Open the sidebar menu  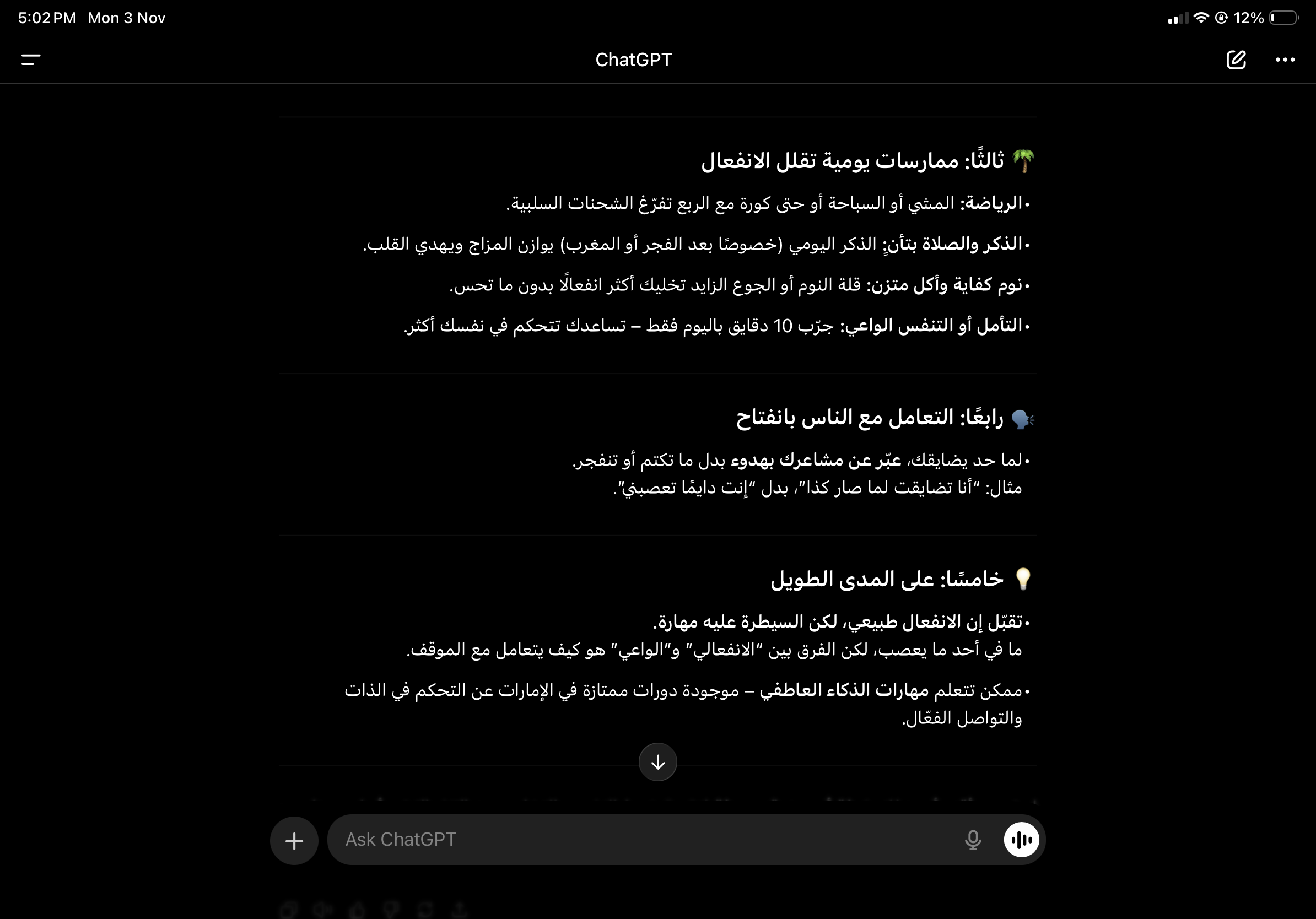point(31,60)
